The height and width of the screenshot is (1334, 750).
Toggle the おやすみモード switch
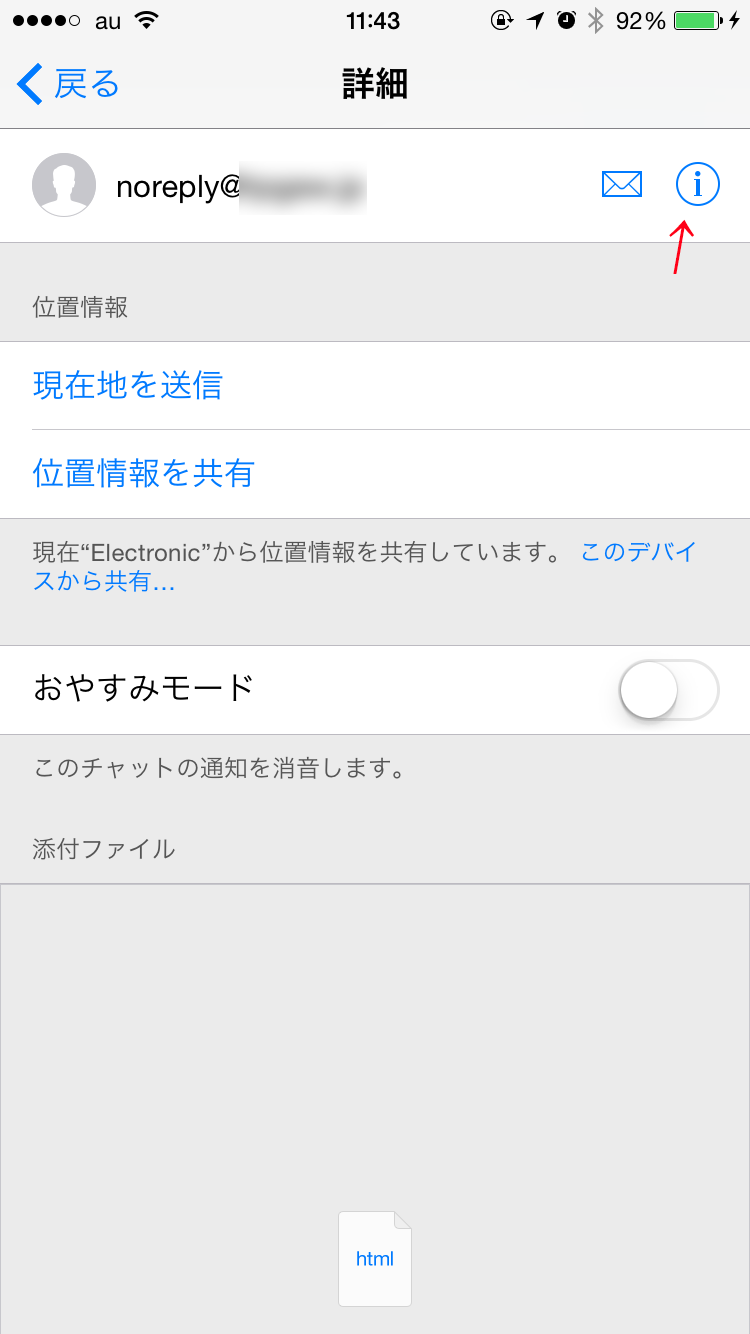669,690
